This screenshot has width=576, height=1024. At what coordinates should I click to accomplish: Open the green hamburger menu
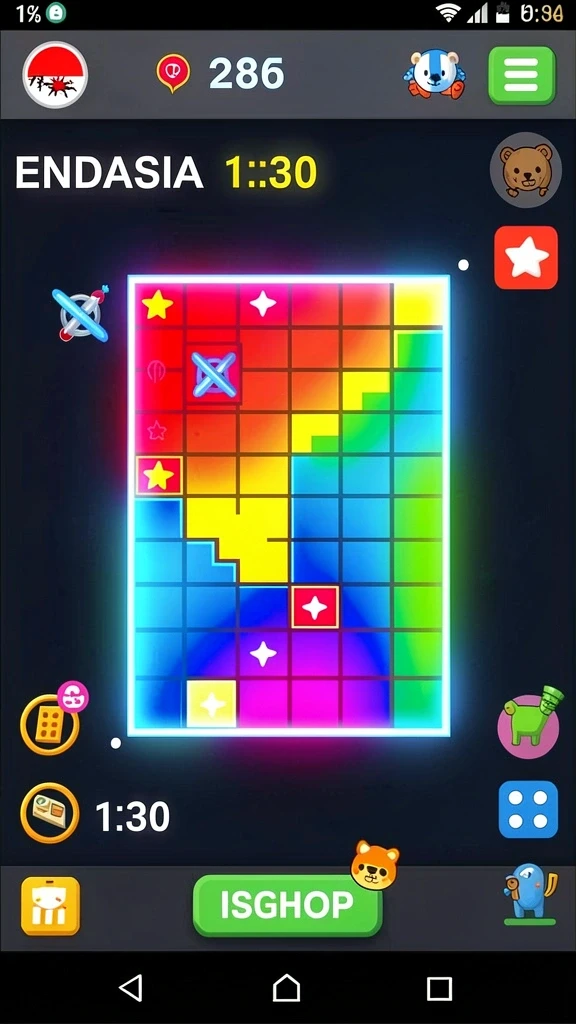pos(522,75)
